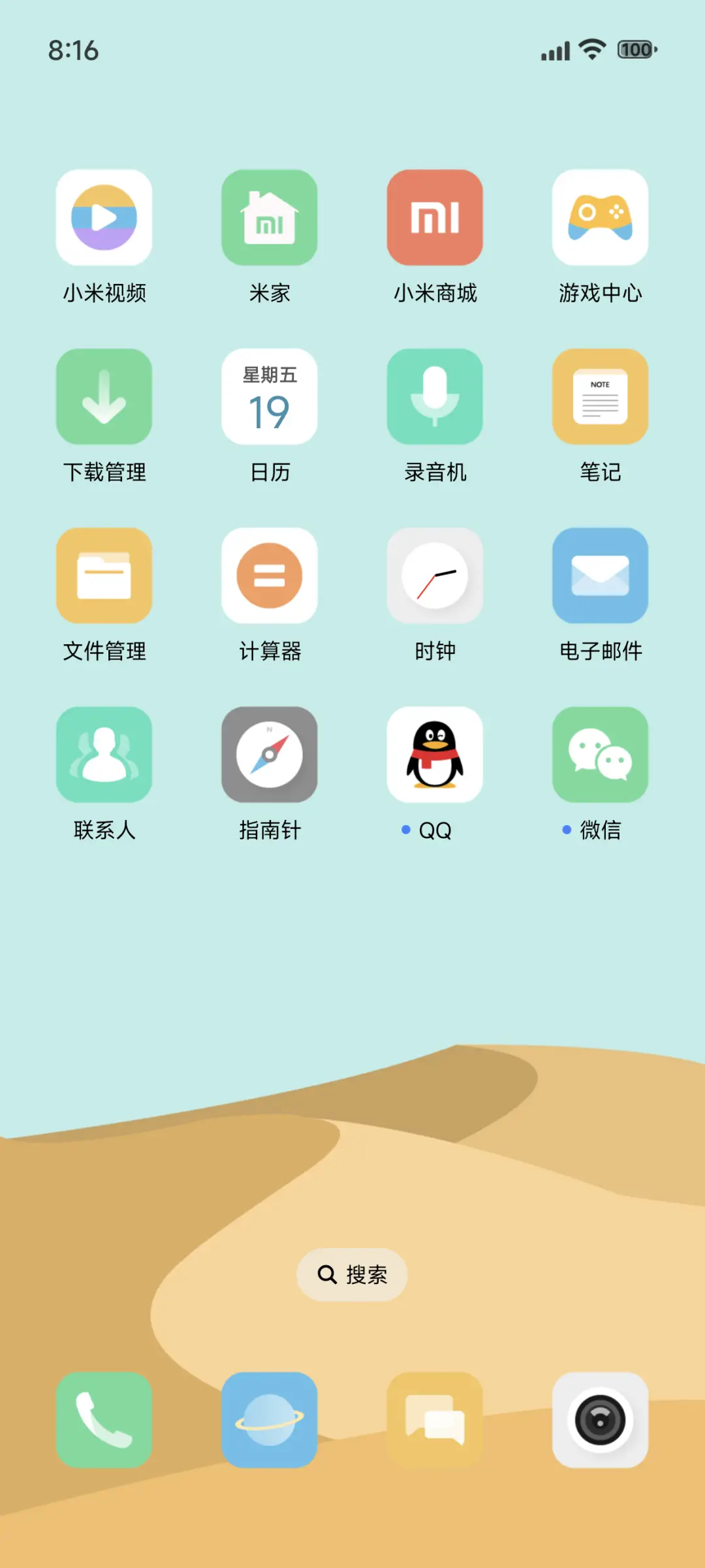Viewport: 705px width, 1568px height.
Task: Open 微信 WeChat from the grid
Action: click(x=601, y=754)
